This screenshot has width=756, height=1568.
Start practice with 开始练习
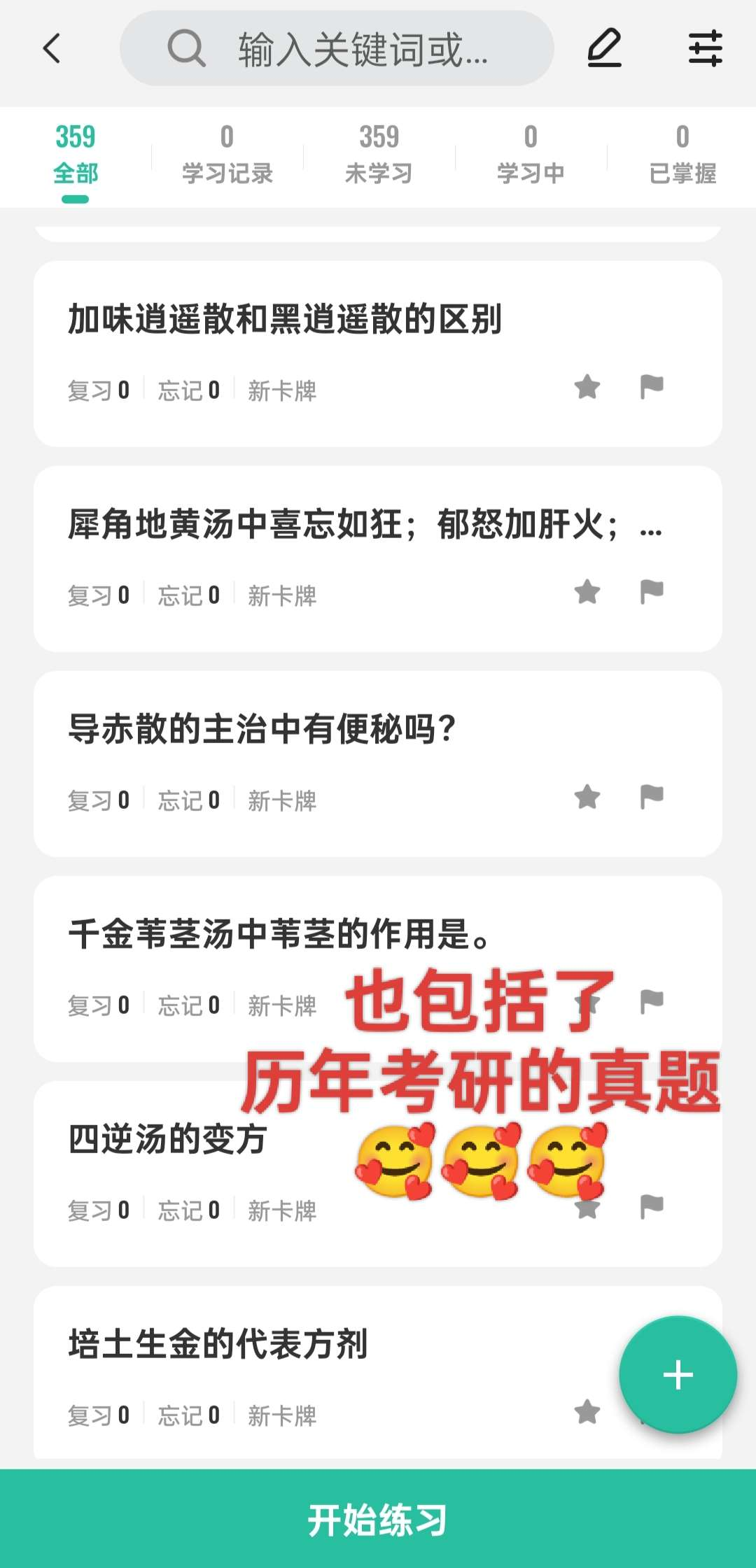coord(378,1519)
